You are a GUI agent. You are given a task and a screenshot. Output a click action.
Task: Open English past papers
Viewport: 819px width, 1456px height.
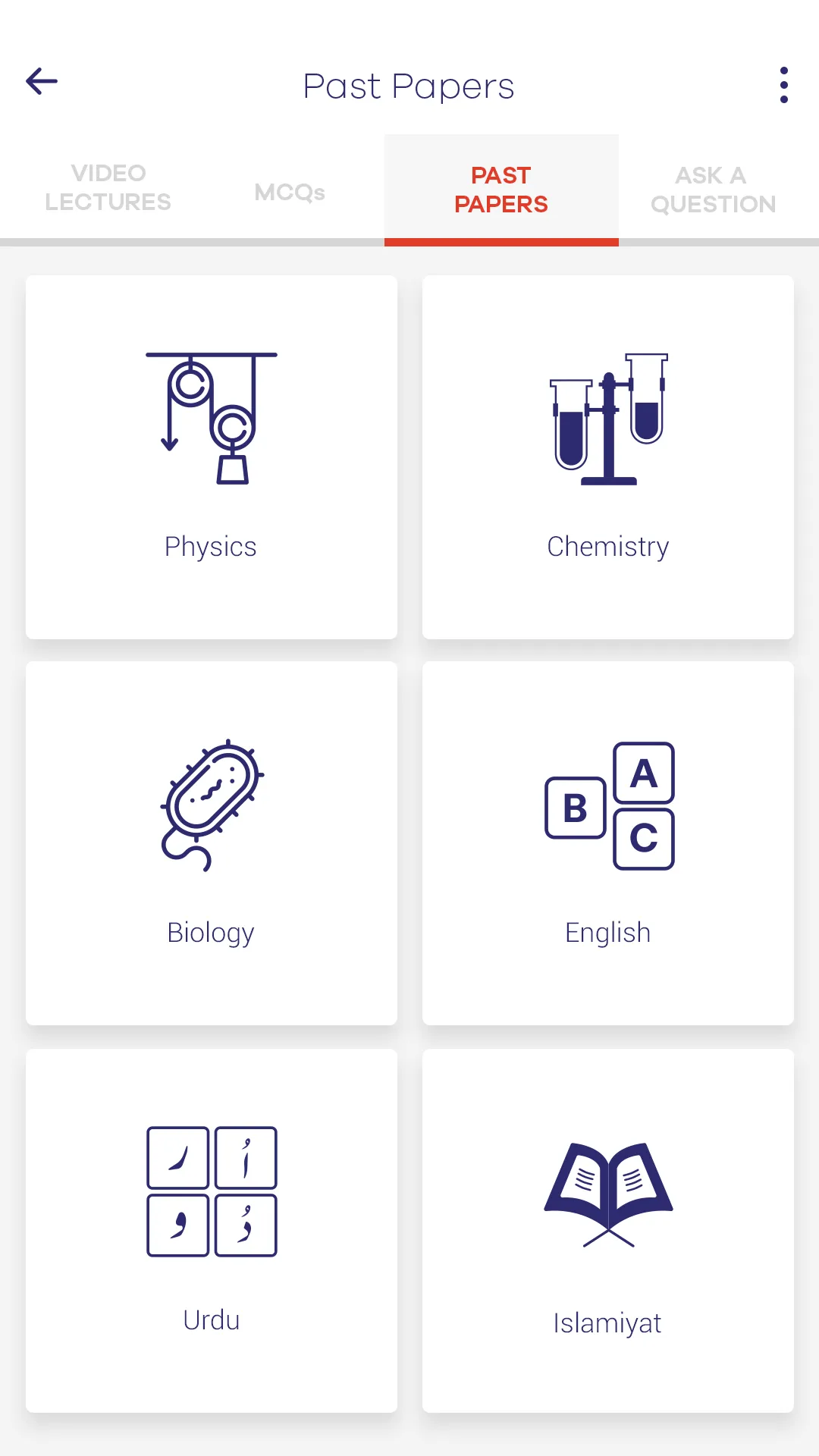tap(607, 843)
